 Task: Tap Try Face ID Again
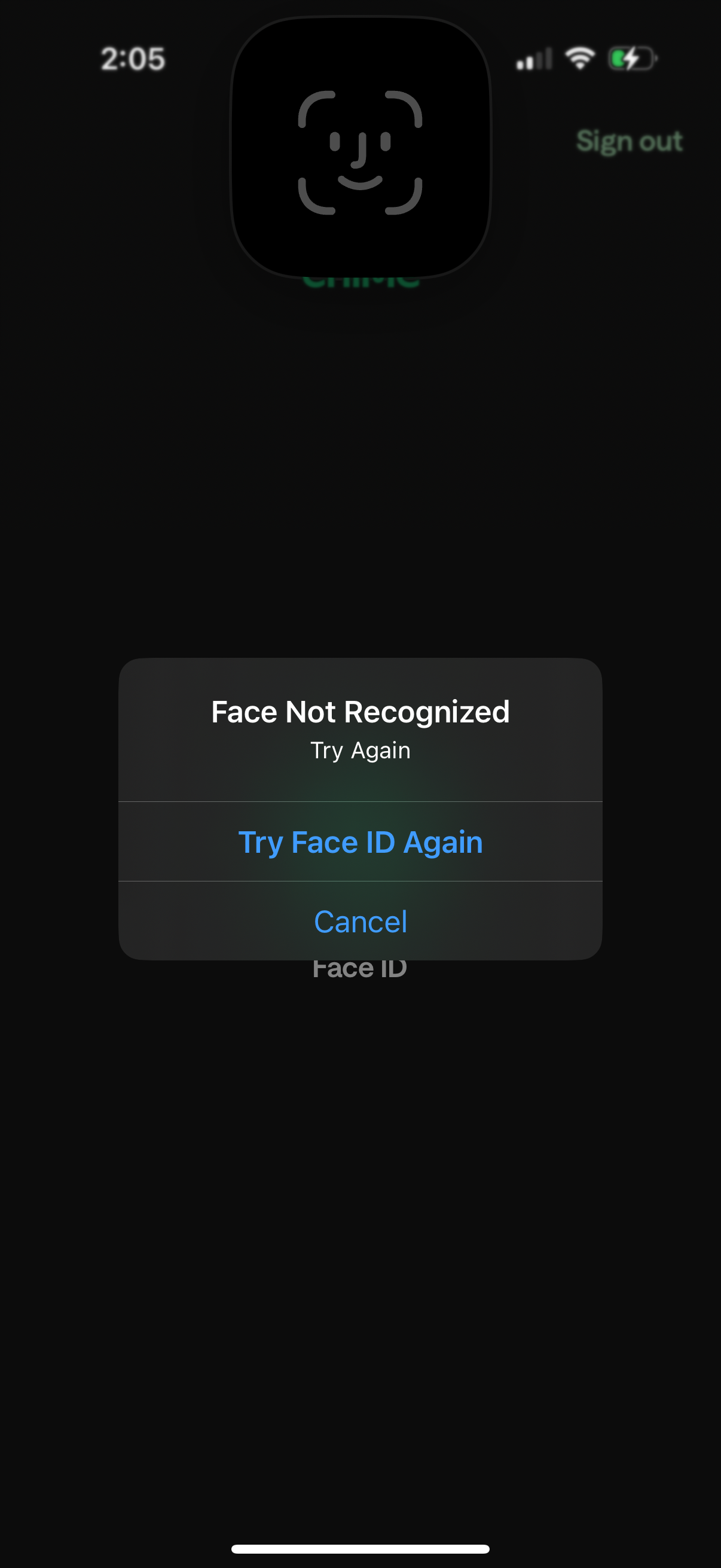[360, 842]
